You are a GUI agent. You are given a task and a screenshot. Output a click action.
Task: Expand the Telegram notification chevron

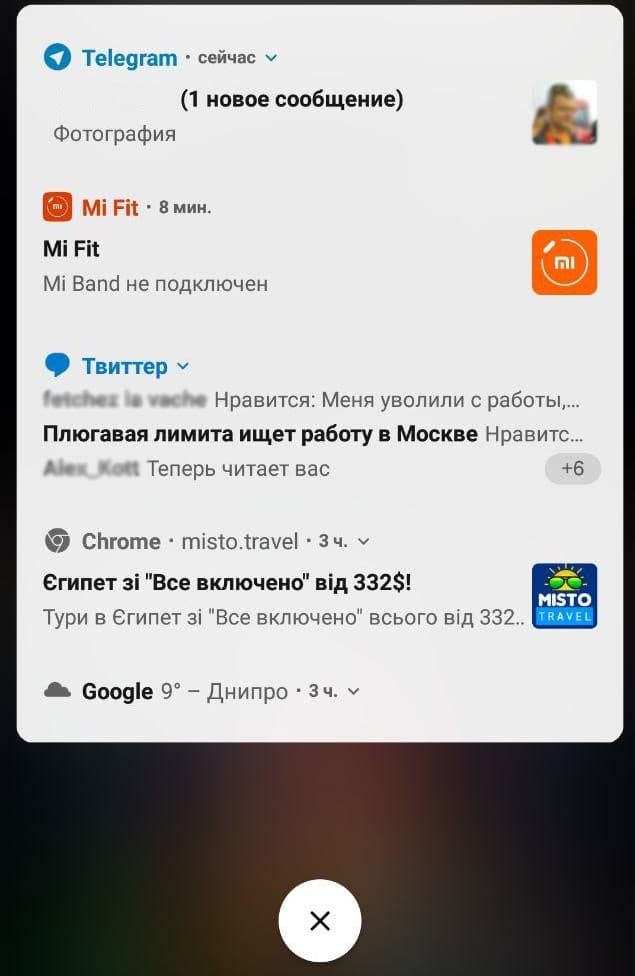click(271, 58)
